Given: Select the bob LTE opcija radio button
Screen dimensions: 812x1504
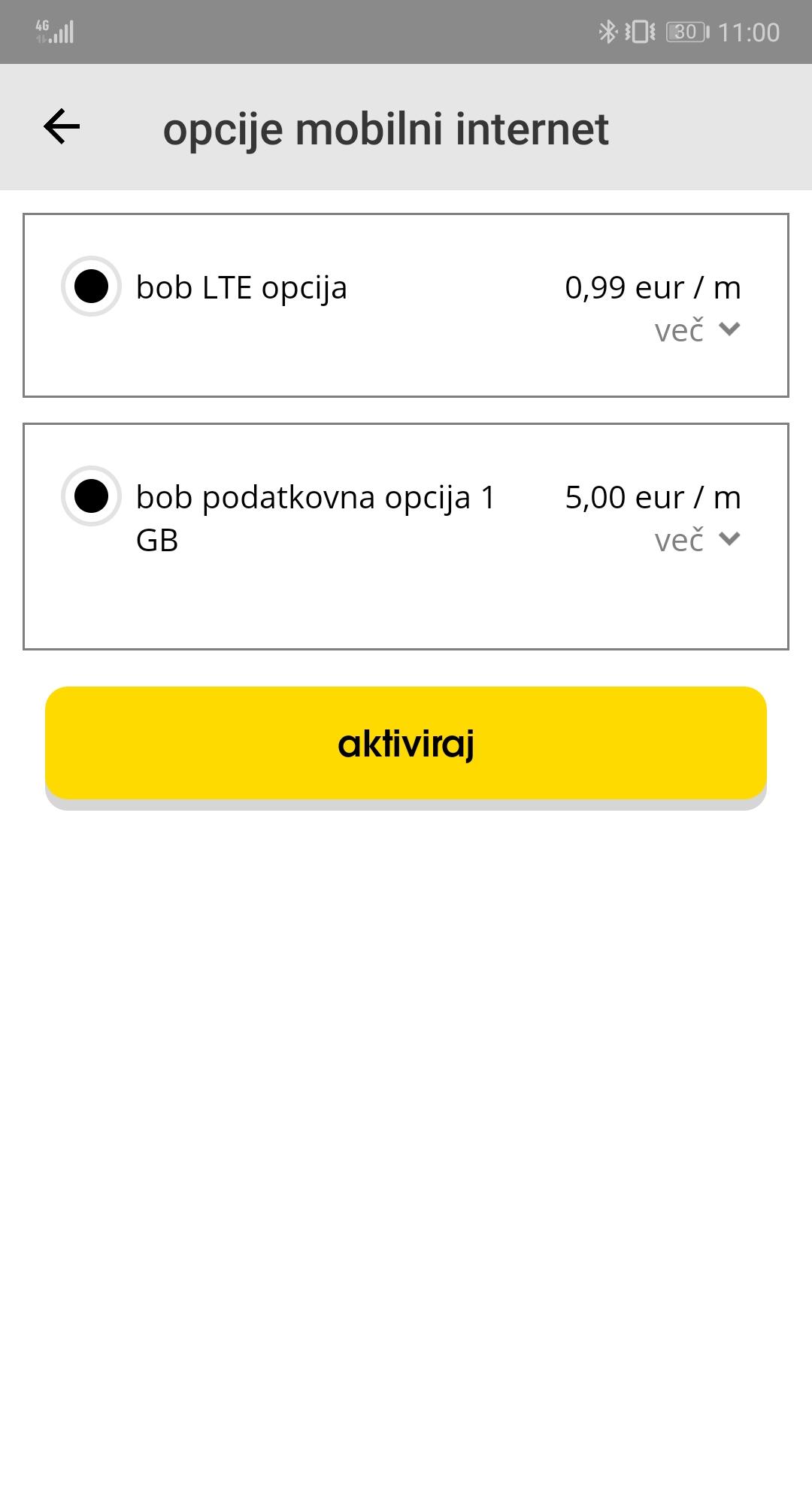Looking at the screenshot, I should tap(91, 287).
